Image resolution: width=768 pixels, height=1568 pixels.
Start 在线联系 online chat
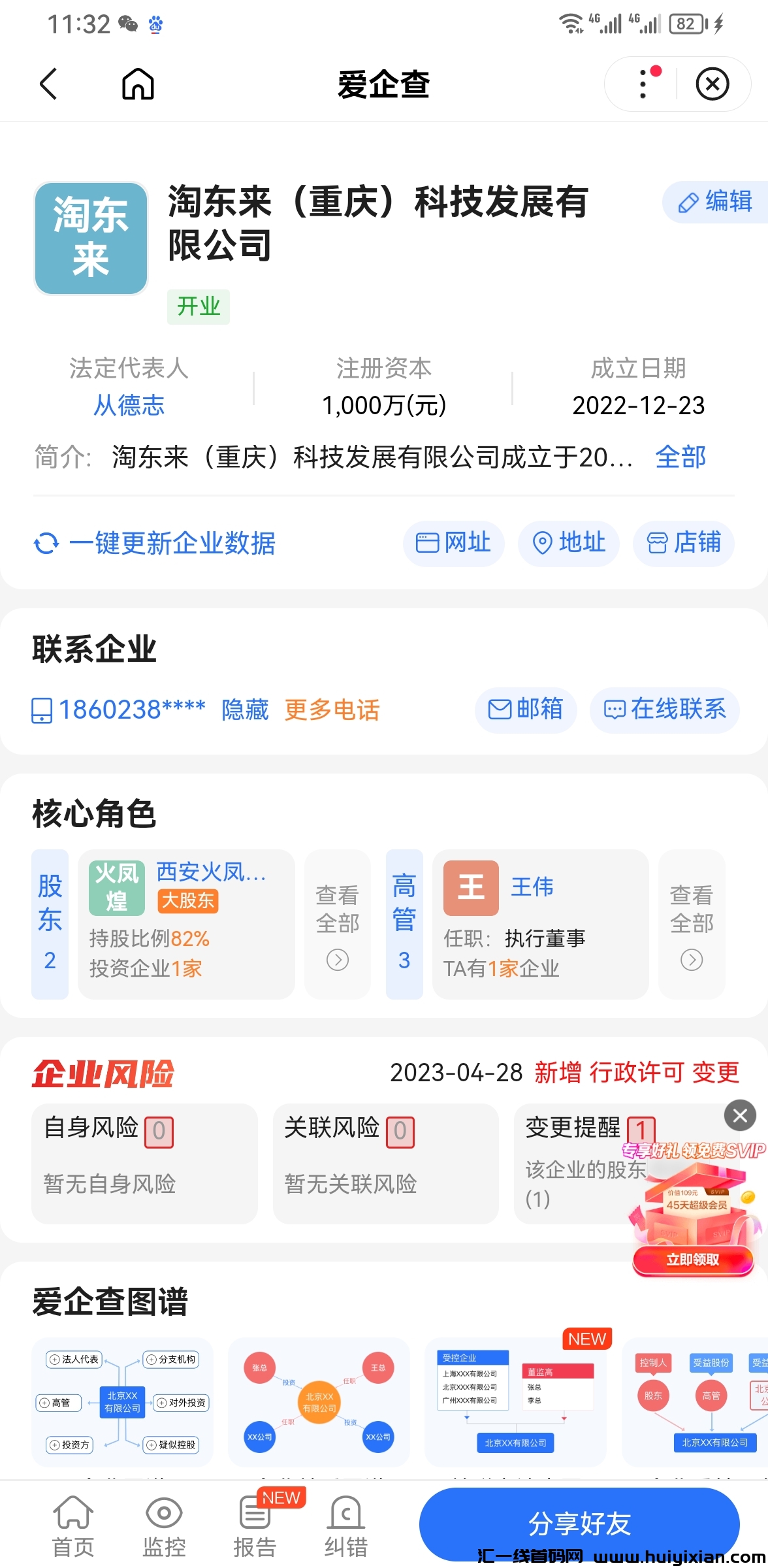click(x=664, y=710)
